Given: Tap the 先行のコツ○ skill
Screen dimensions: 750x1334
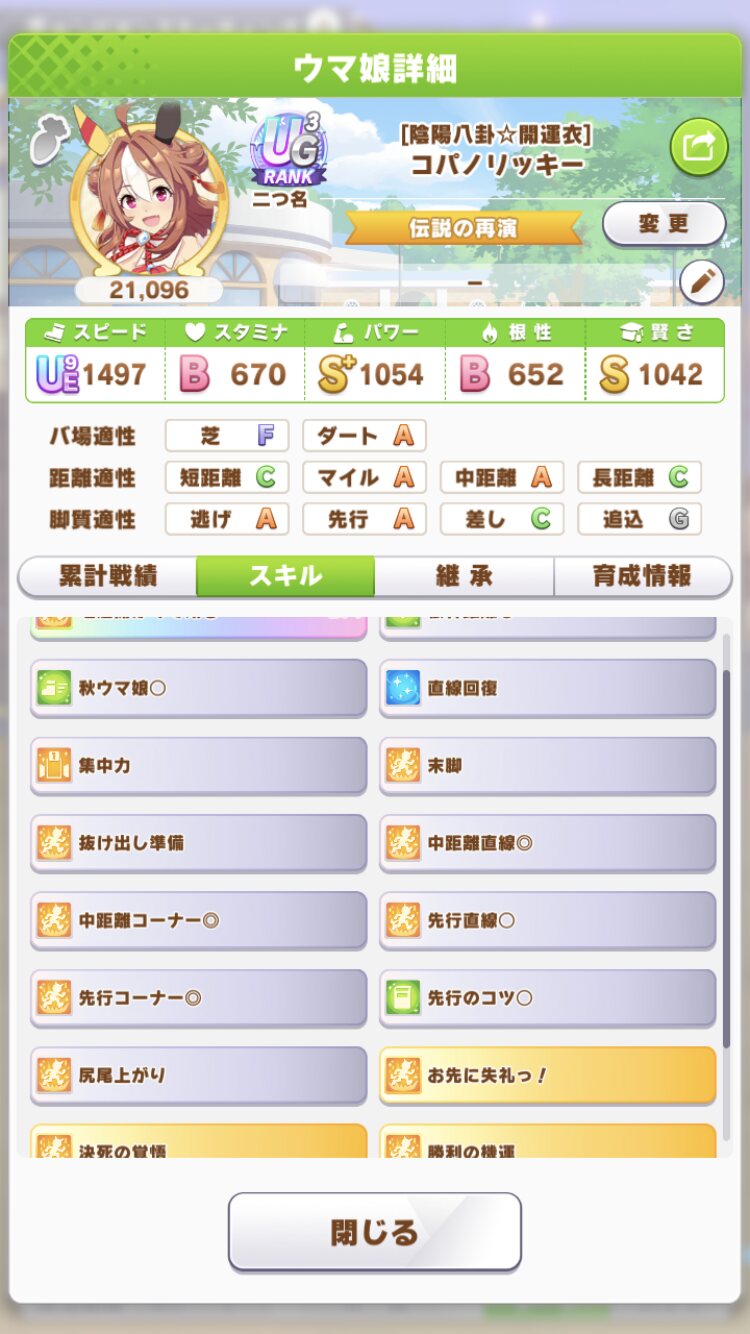Looking at the screenshot, I should [547, 997].
